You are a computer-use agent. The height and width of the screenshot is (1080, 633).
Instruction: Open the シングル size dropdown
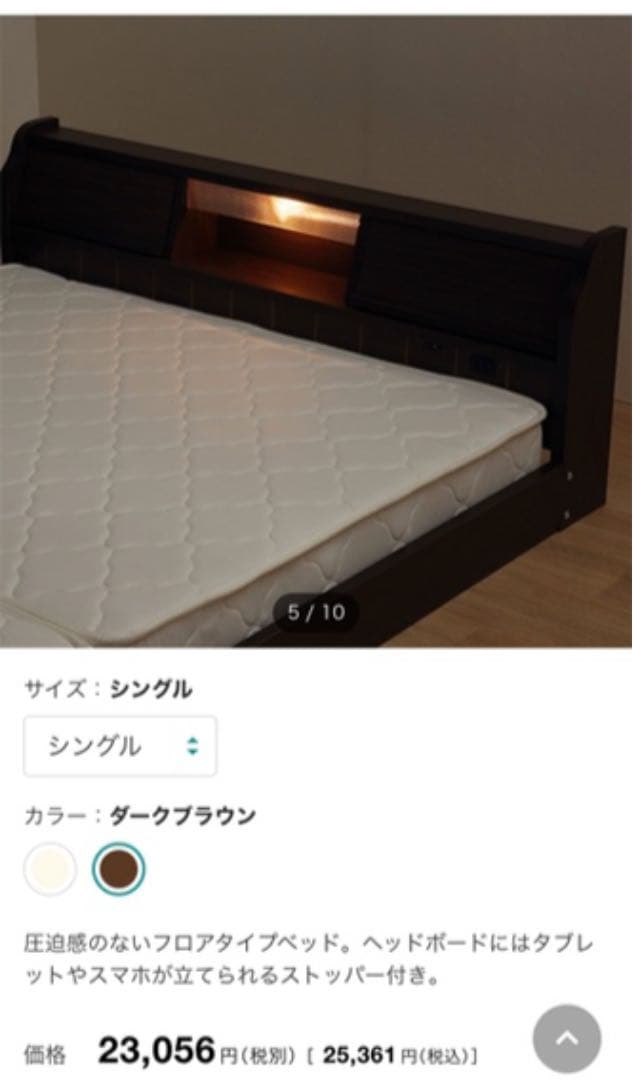(x=120, y=746)
